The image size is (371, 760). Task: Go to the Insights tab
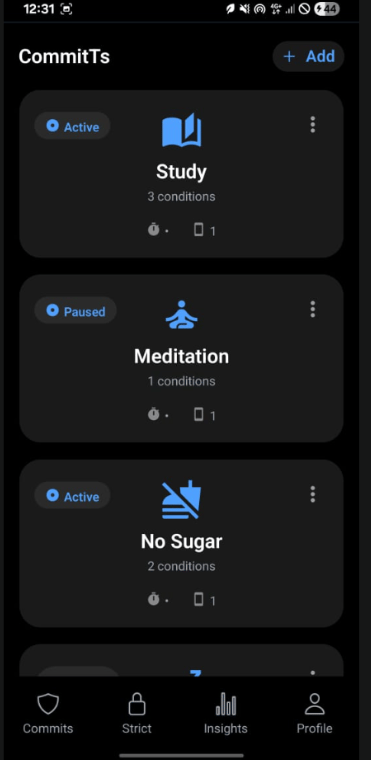[x=226, y=713]
